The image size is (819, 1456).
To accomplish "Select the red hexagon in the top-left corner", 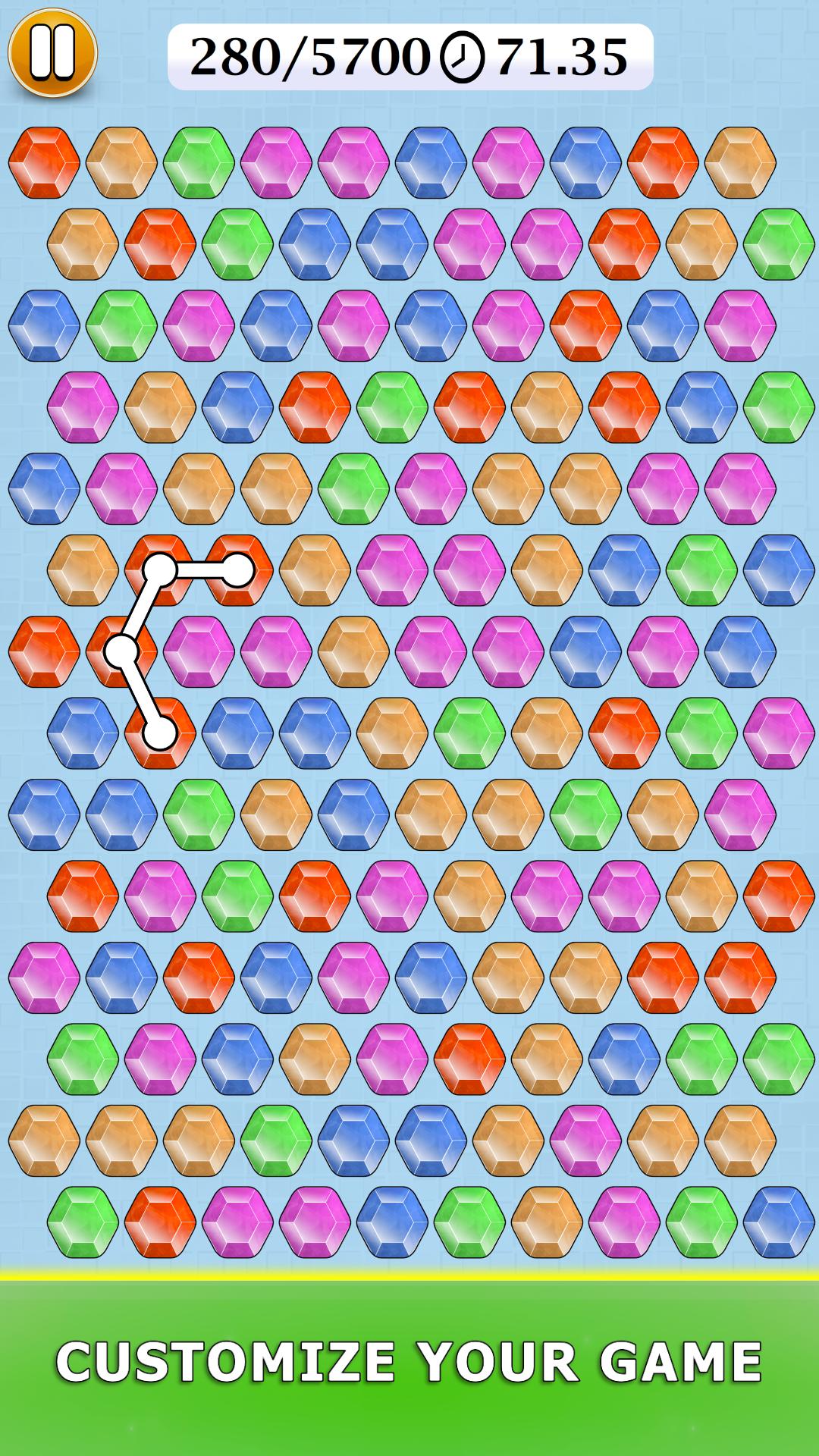I will [44, 161].
